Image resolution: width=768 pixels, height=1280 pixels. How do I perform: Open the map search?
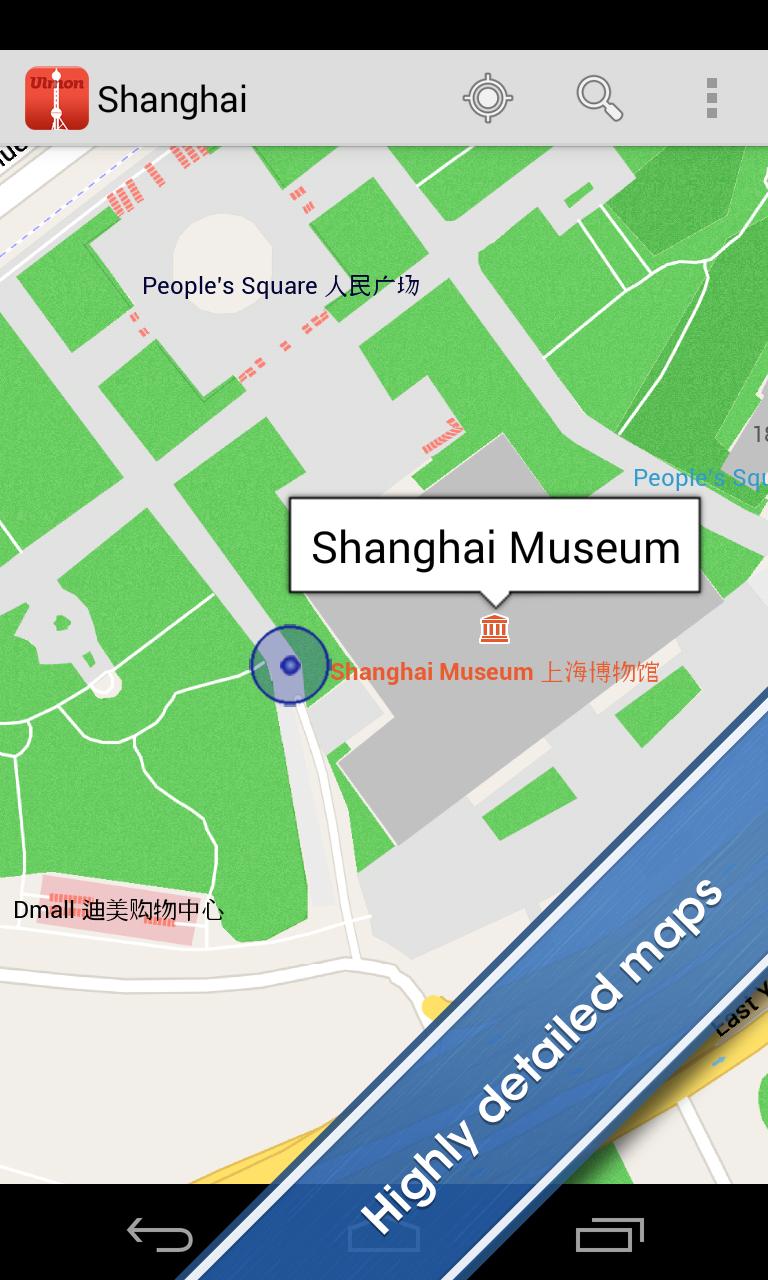[600, 98]
